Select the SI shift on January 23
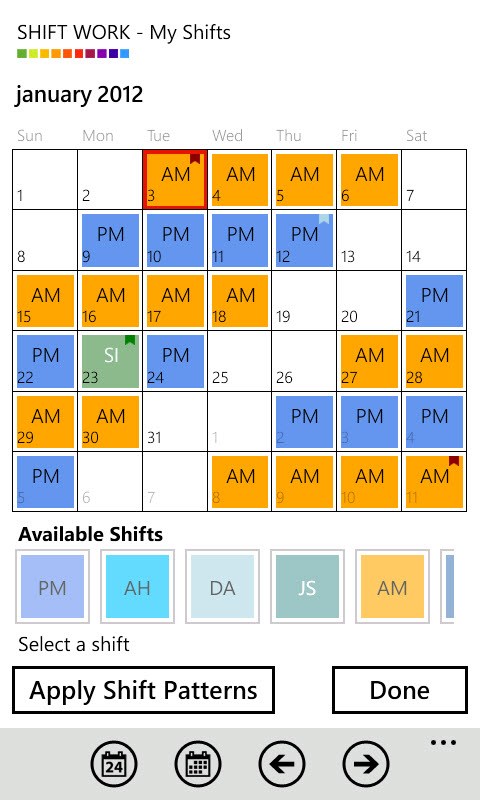The image size is (480, 800). [110, 361]
